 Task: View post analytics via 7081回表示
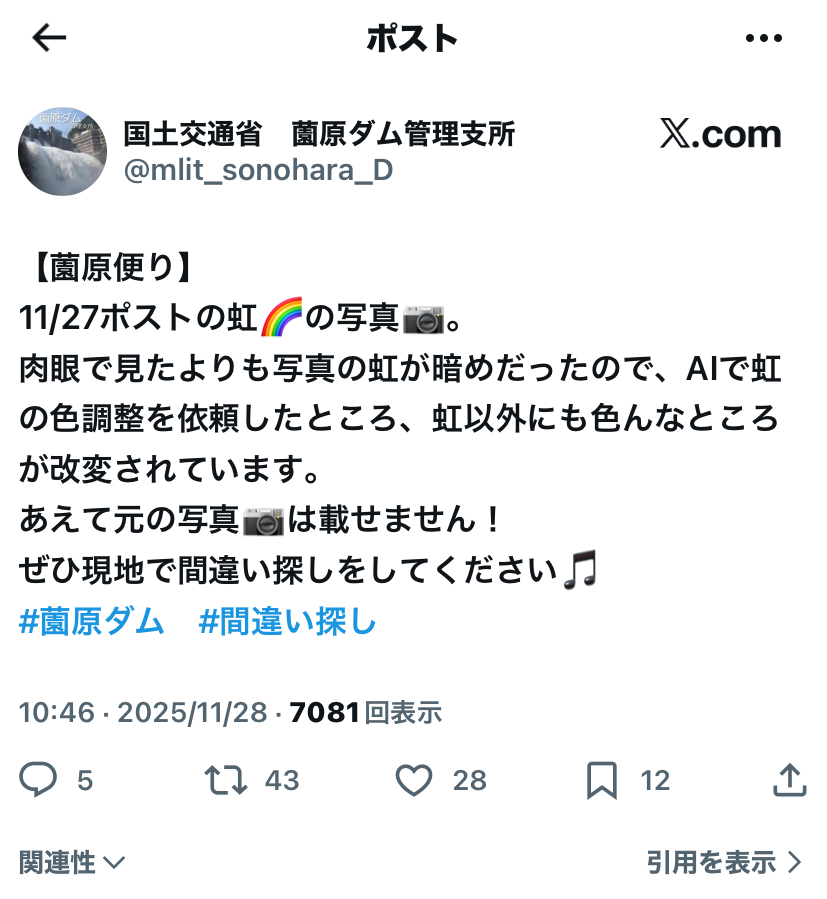(367, 712)
